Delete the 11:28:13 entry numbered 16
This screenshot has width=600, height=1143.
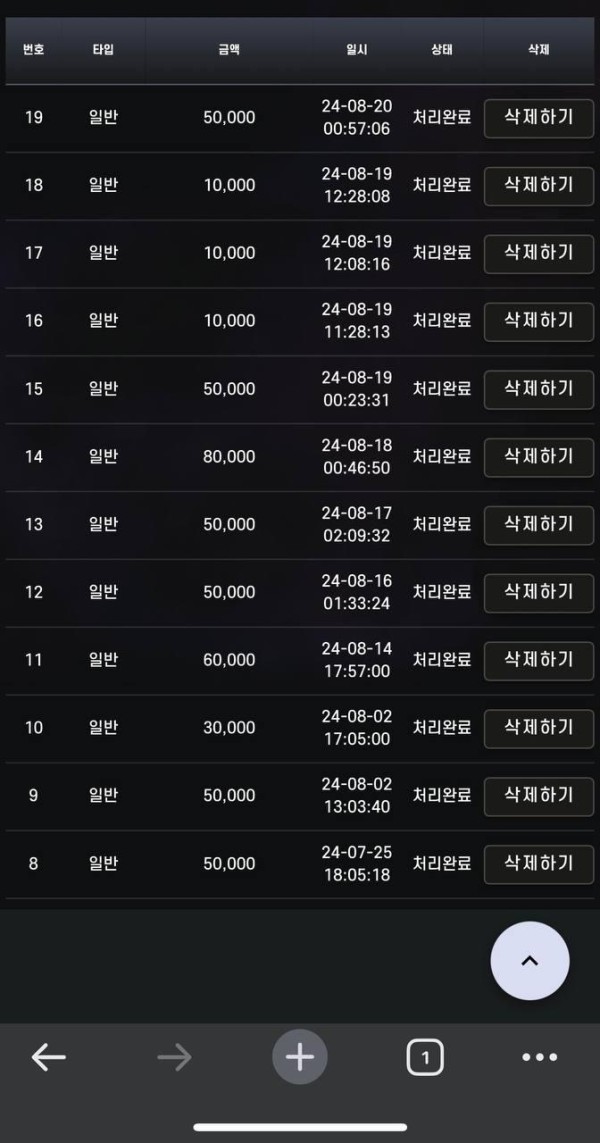pos(539,321)
